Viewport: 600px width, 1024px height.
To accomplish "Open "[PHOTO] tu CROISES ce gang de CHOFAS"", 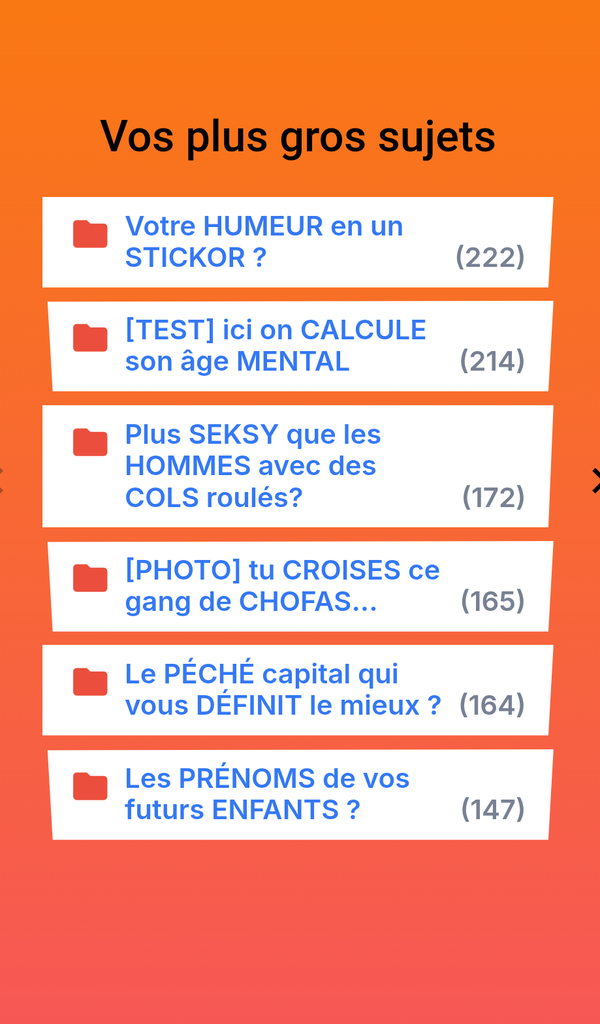I will 282,586.
